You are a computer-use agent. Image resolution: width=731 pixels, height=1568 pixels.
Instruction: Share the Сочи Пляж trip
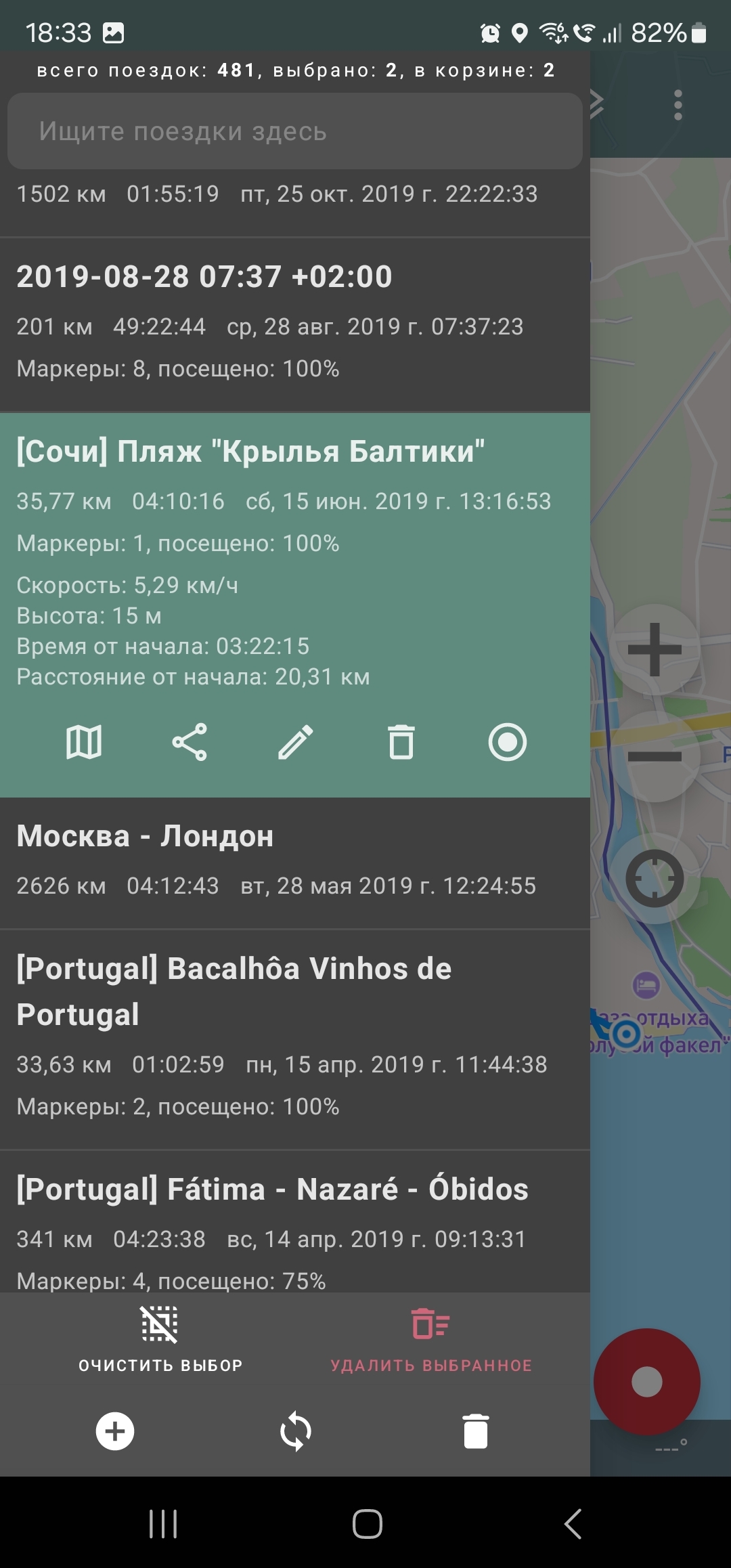coord(190,742)
